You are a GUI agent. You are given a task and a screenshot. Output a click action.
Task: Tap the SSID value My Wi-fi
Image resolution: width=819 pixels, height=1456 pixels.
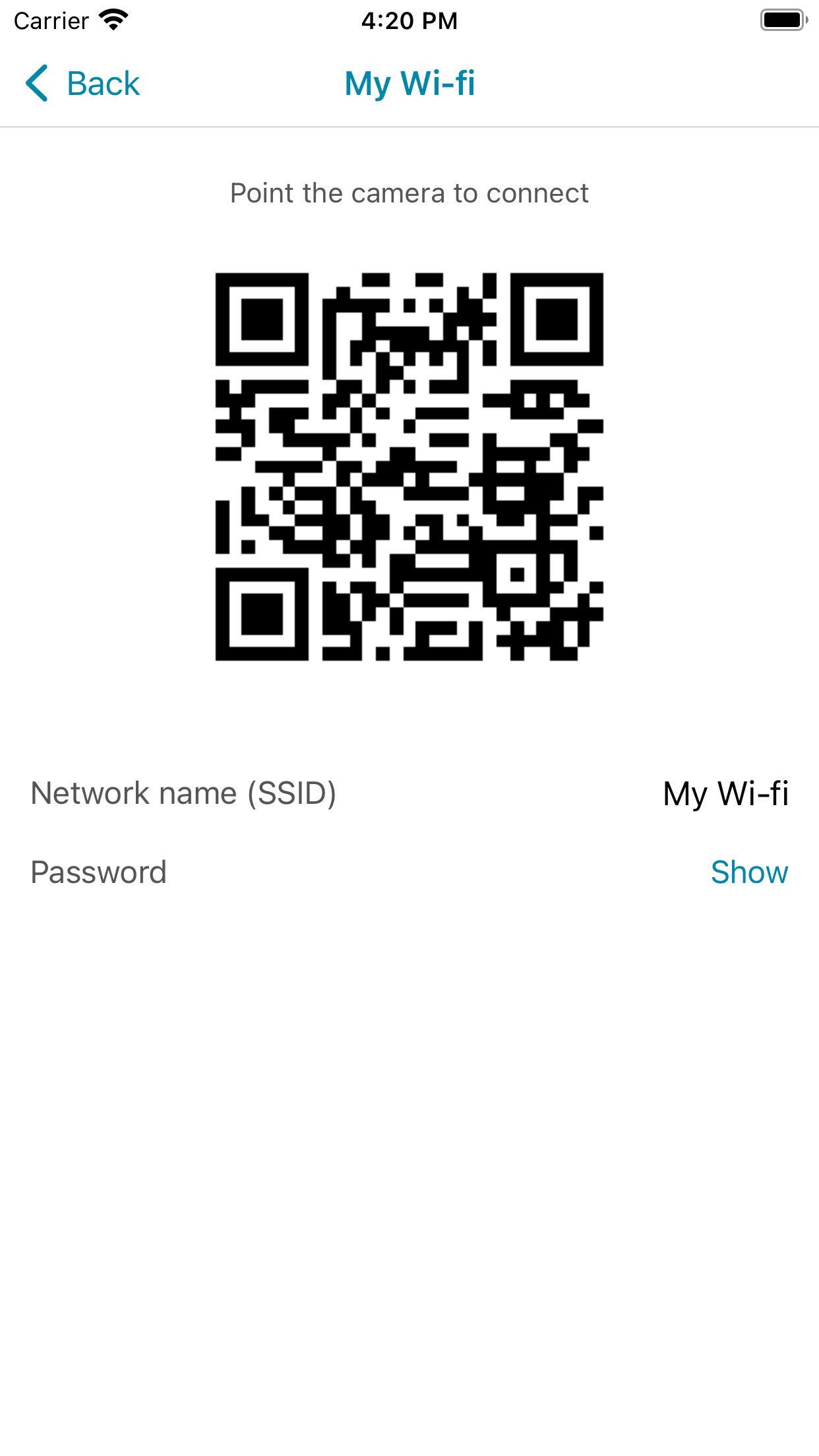tap(726, 795)
